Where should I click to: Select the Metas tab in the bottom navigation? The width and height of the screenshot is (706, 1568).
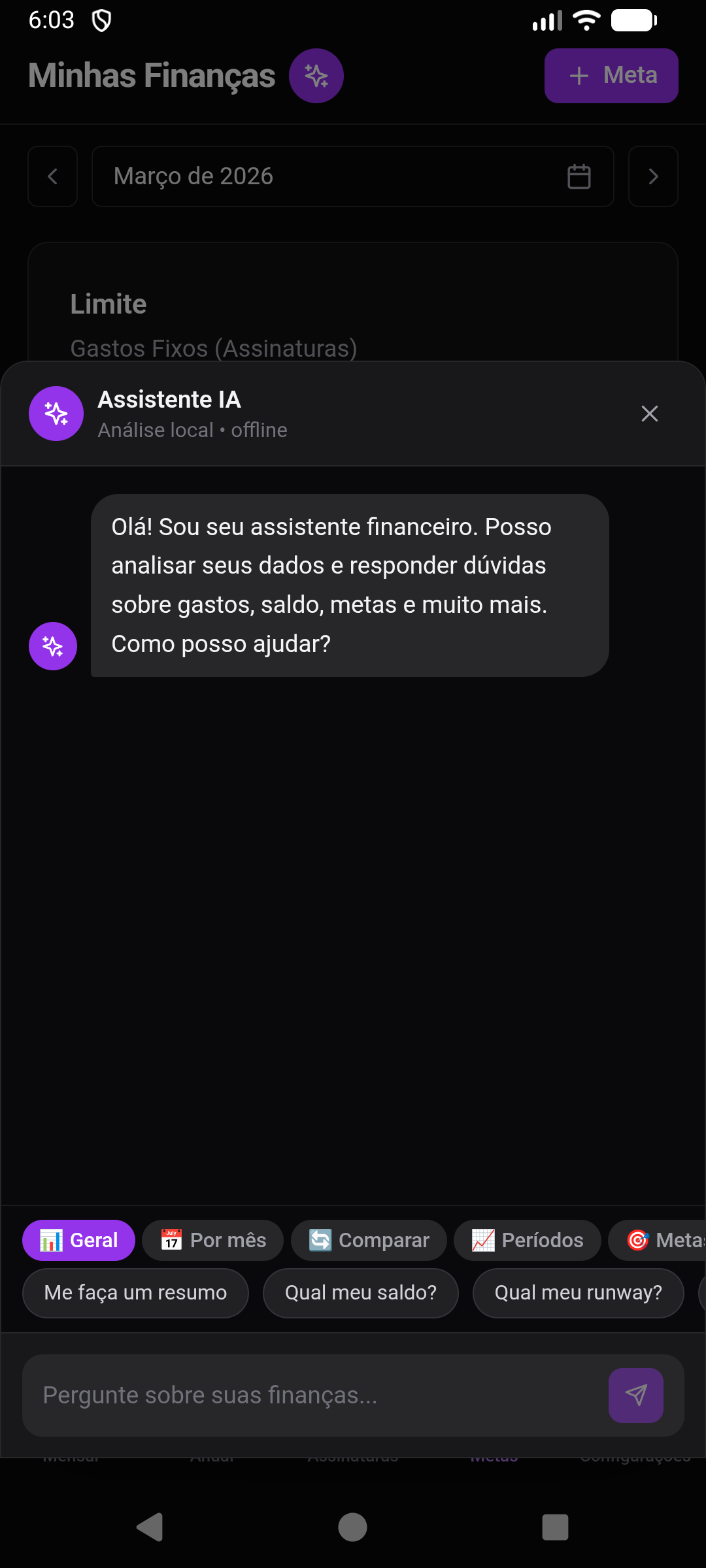[495, 1456]
